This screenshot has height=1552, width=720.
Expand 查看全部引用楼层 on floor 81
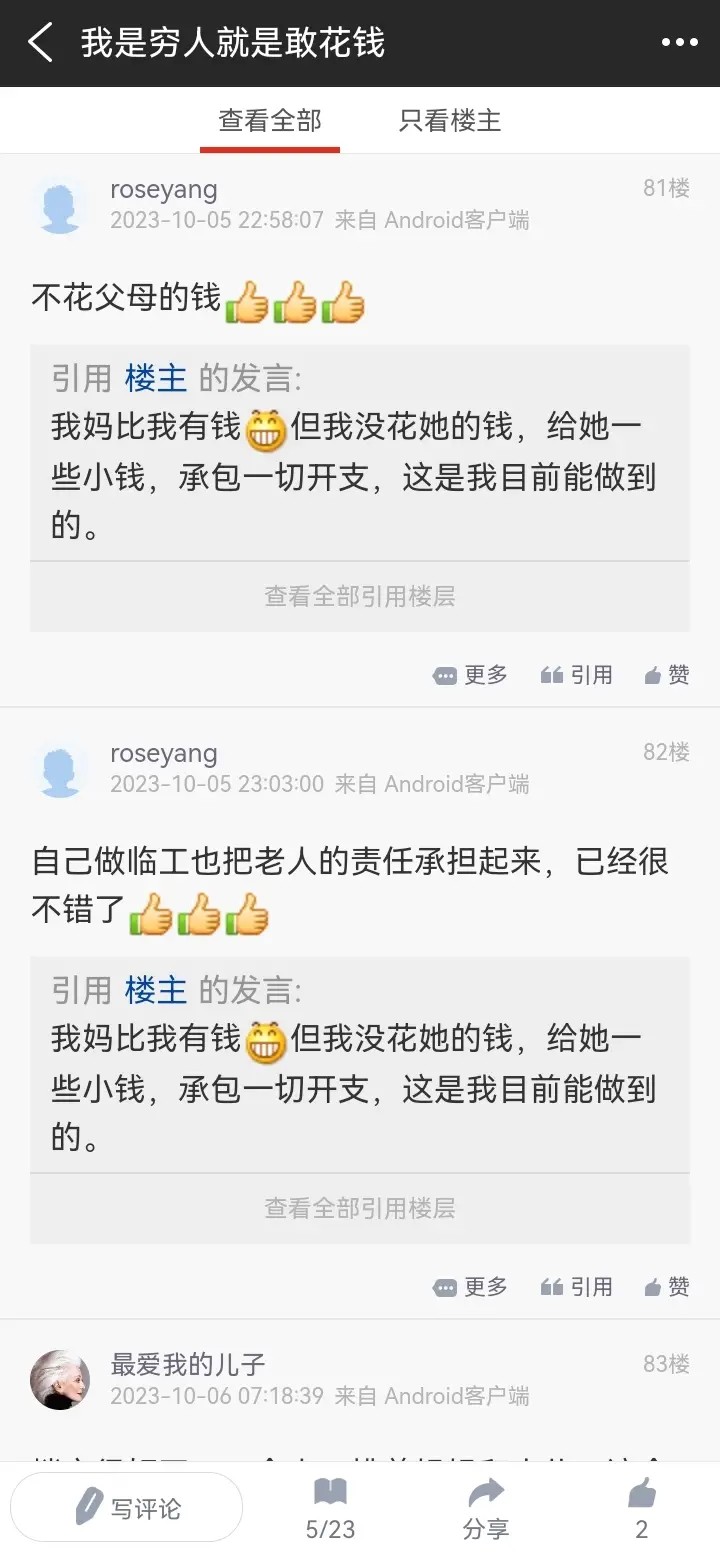tap(360, 597)
